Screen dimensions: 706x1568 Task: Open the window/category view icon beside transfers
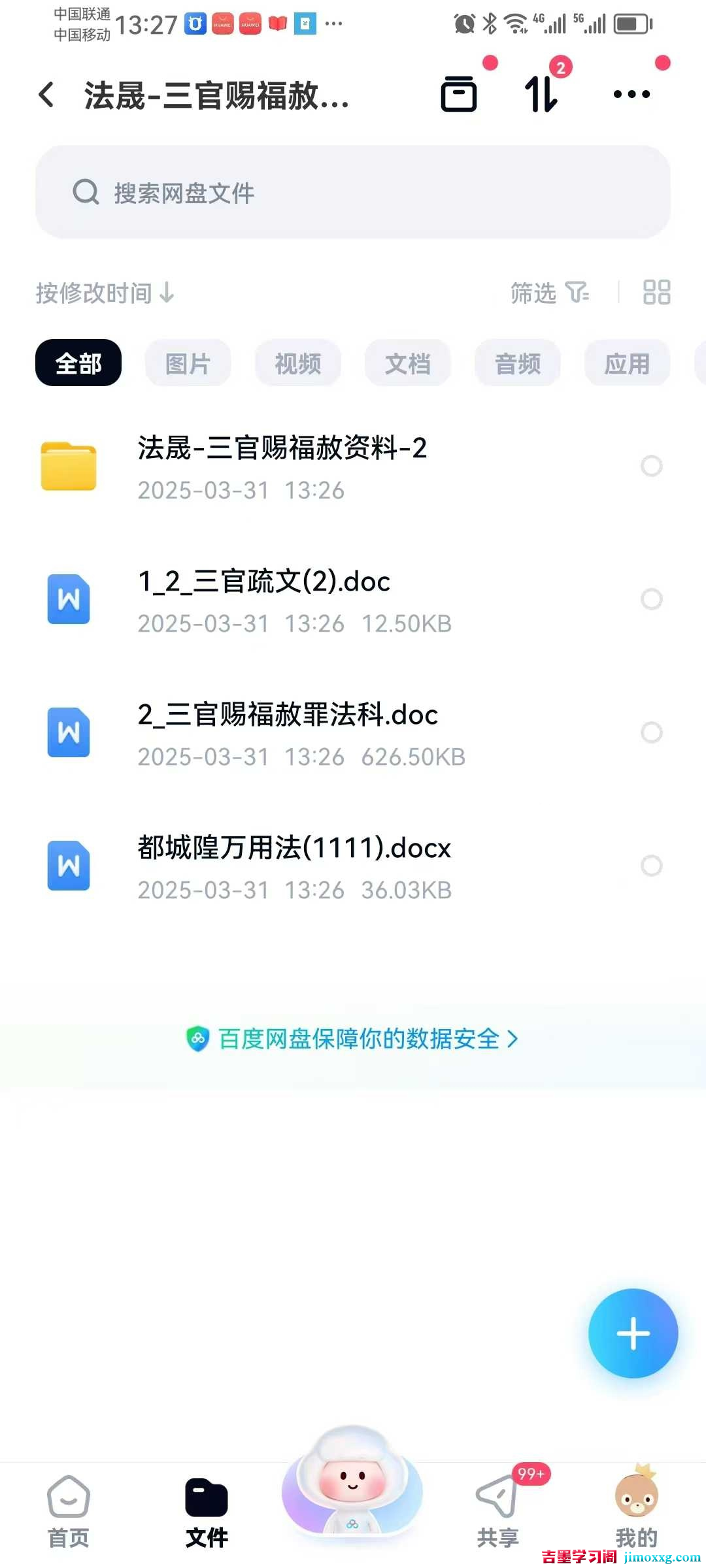click(x=459, y=93)
